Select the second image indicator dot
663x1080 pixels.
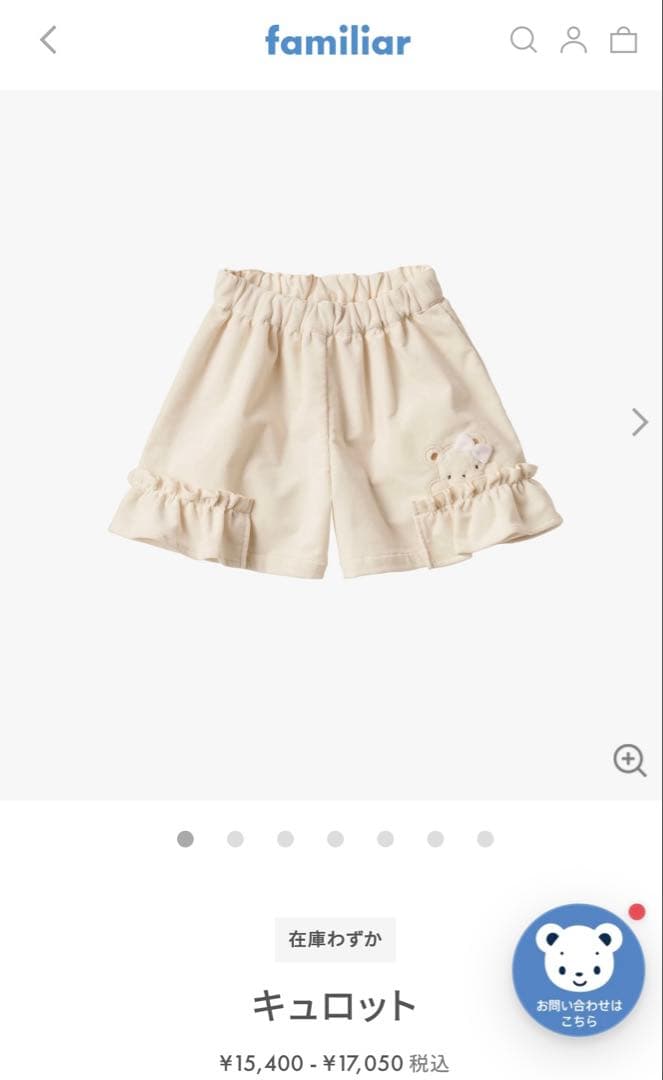point(235,839)
